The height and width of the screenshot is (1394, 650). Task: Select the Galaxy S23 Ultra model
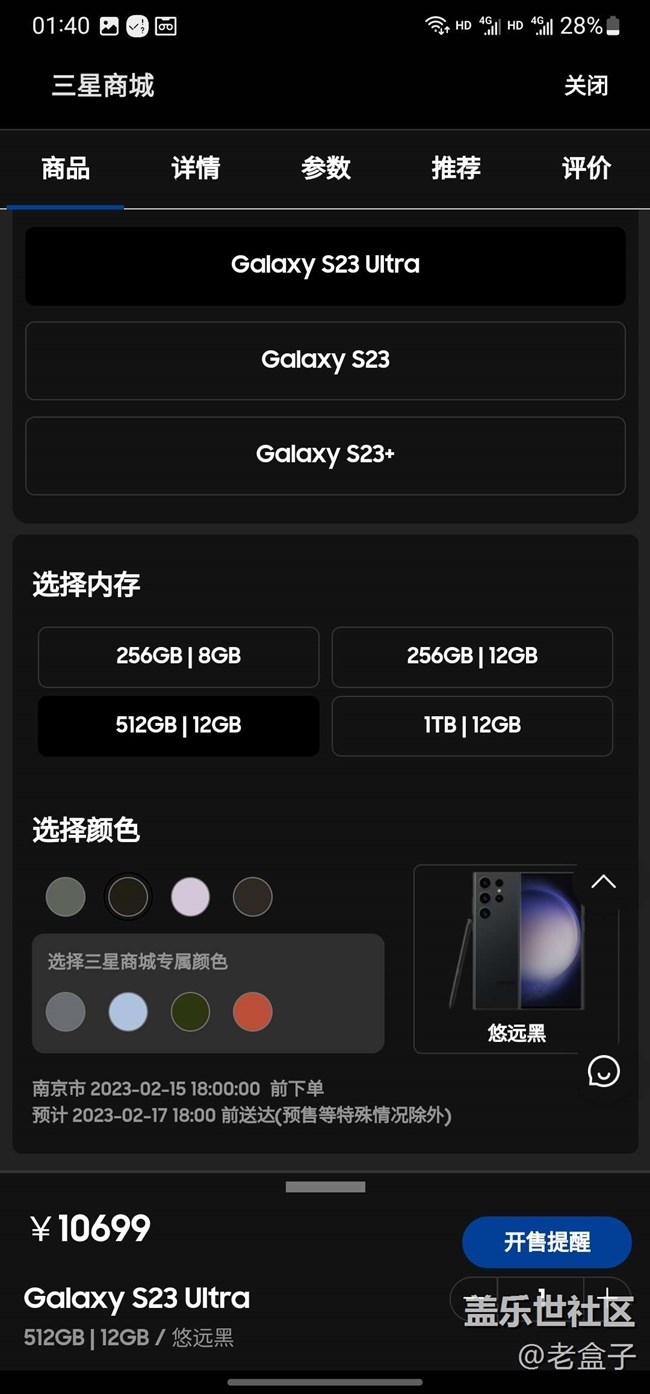point(325,265)
